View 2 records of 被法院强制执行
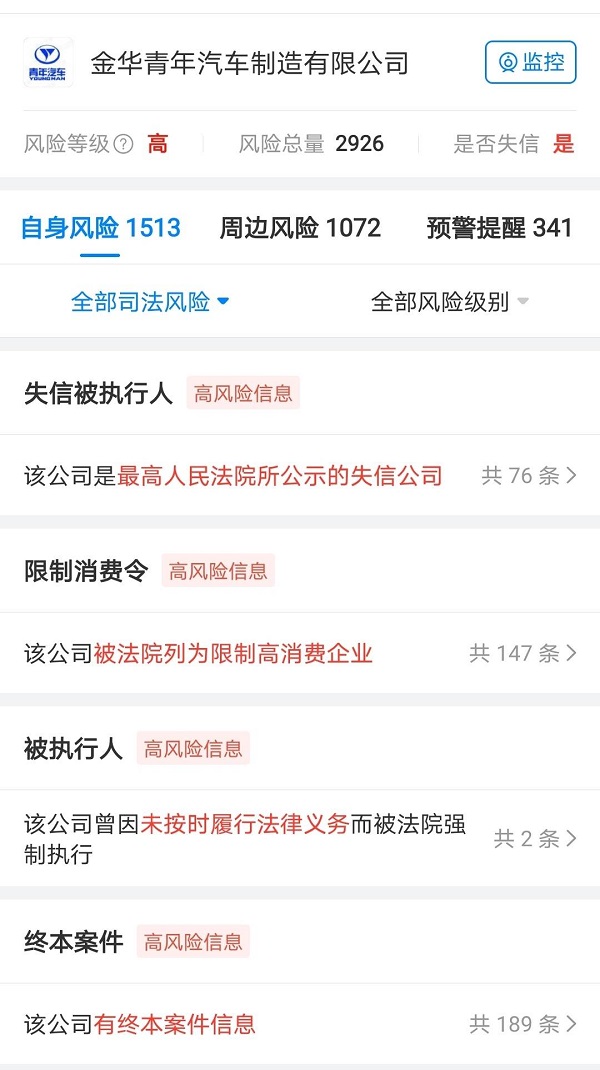This screenshot has width=600, height=1070. [x=535, y=839]
